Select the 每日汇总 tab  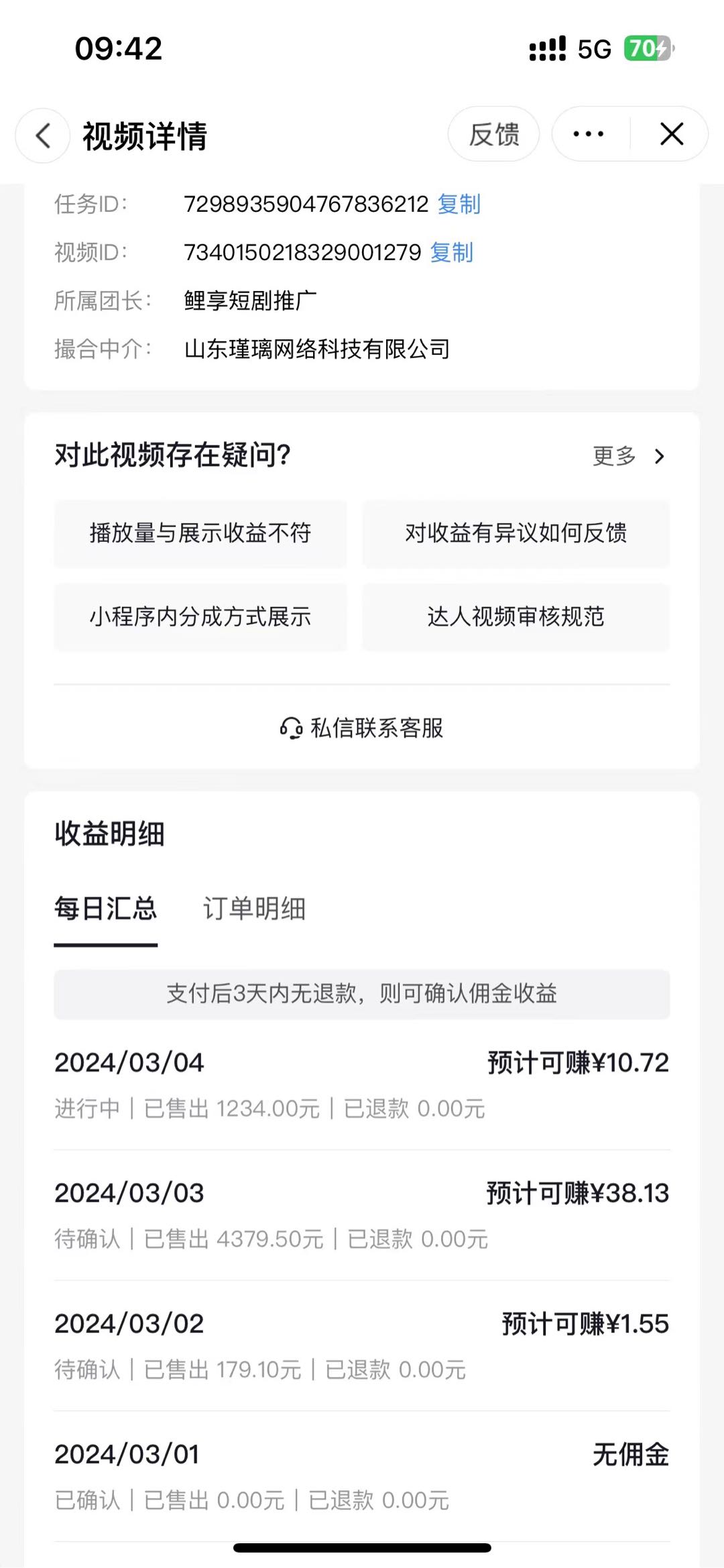coord(106,909)
